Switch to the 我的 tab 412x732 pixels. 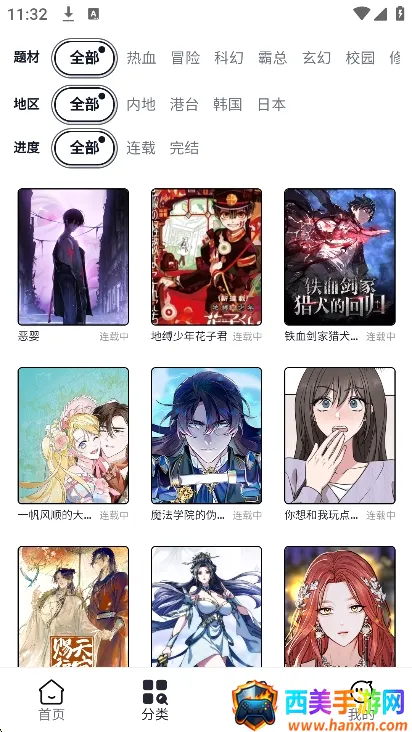[362, 700]
